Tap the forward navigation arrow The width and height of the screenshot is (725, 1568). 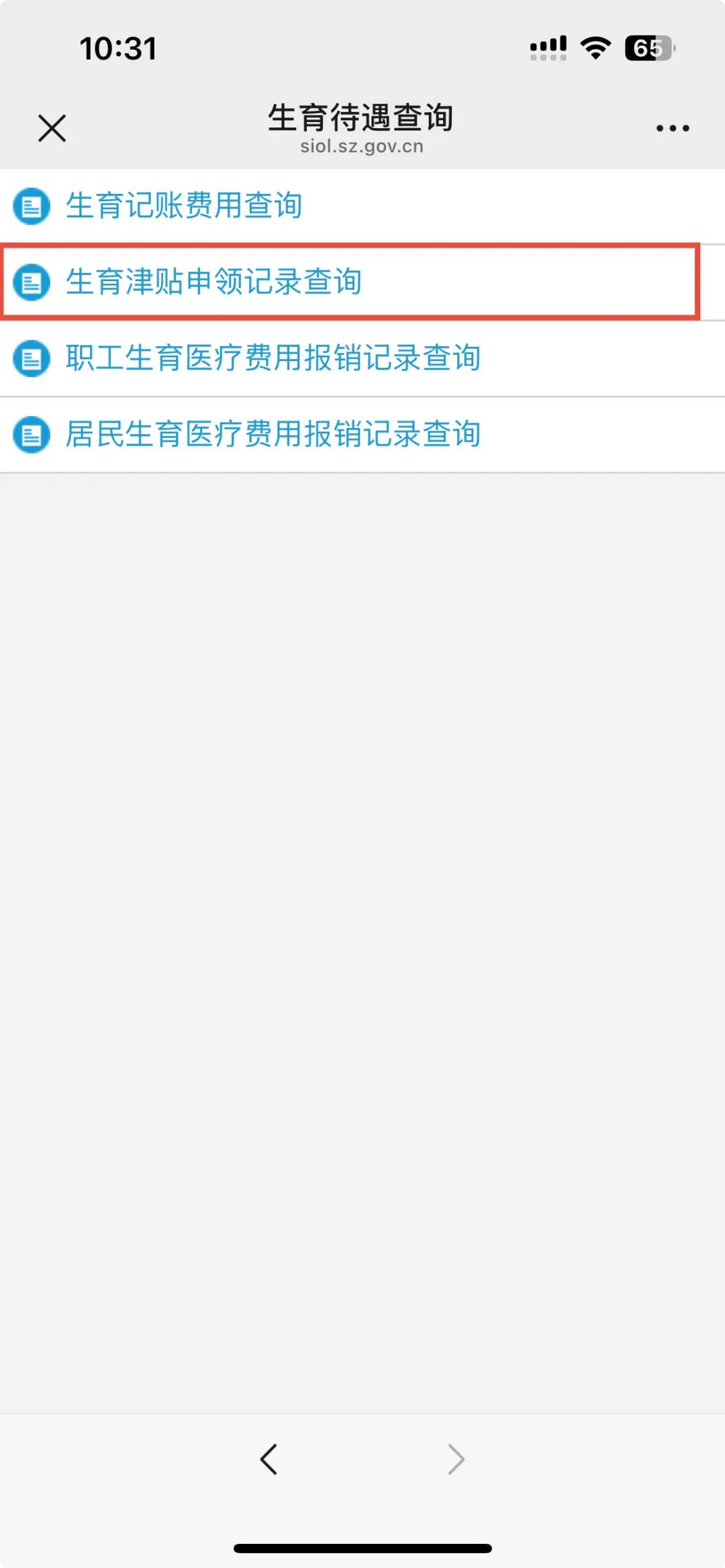(456, 1459)
